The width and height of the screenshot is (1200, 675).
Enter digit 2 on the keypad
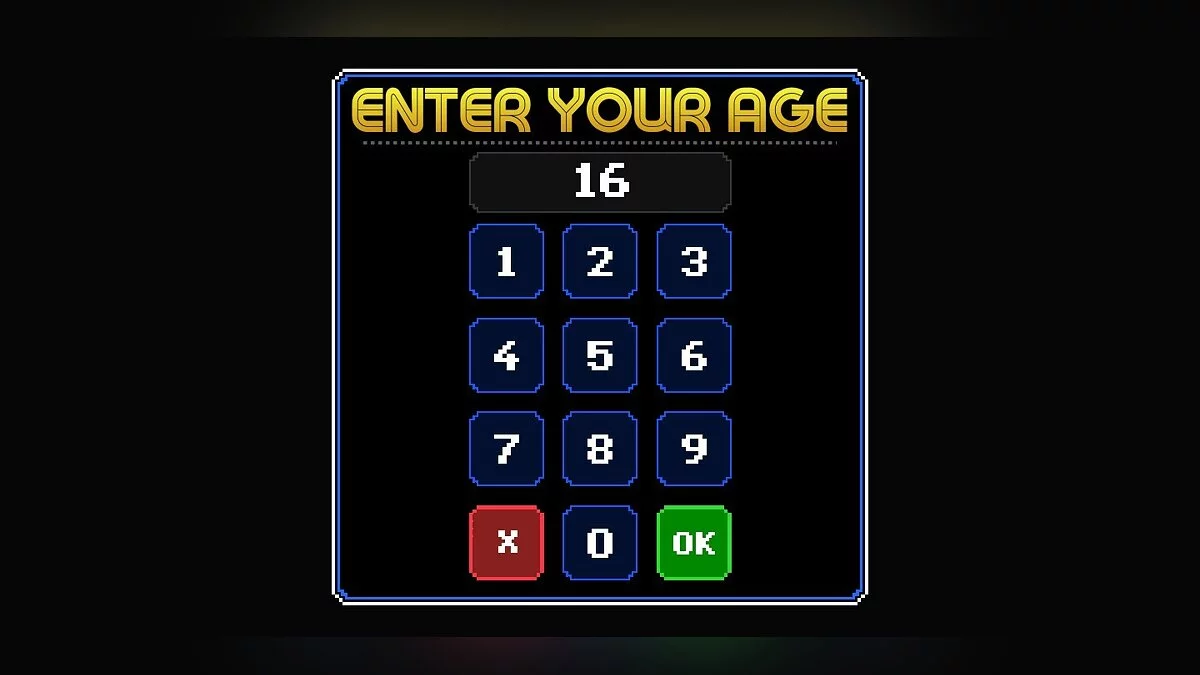coord(600,262)
